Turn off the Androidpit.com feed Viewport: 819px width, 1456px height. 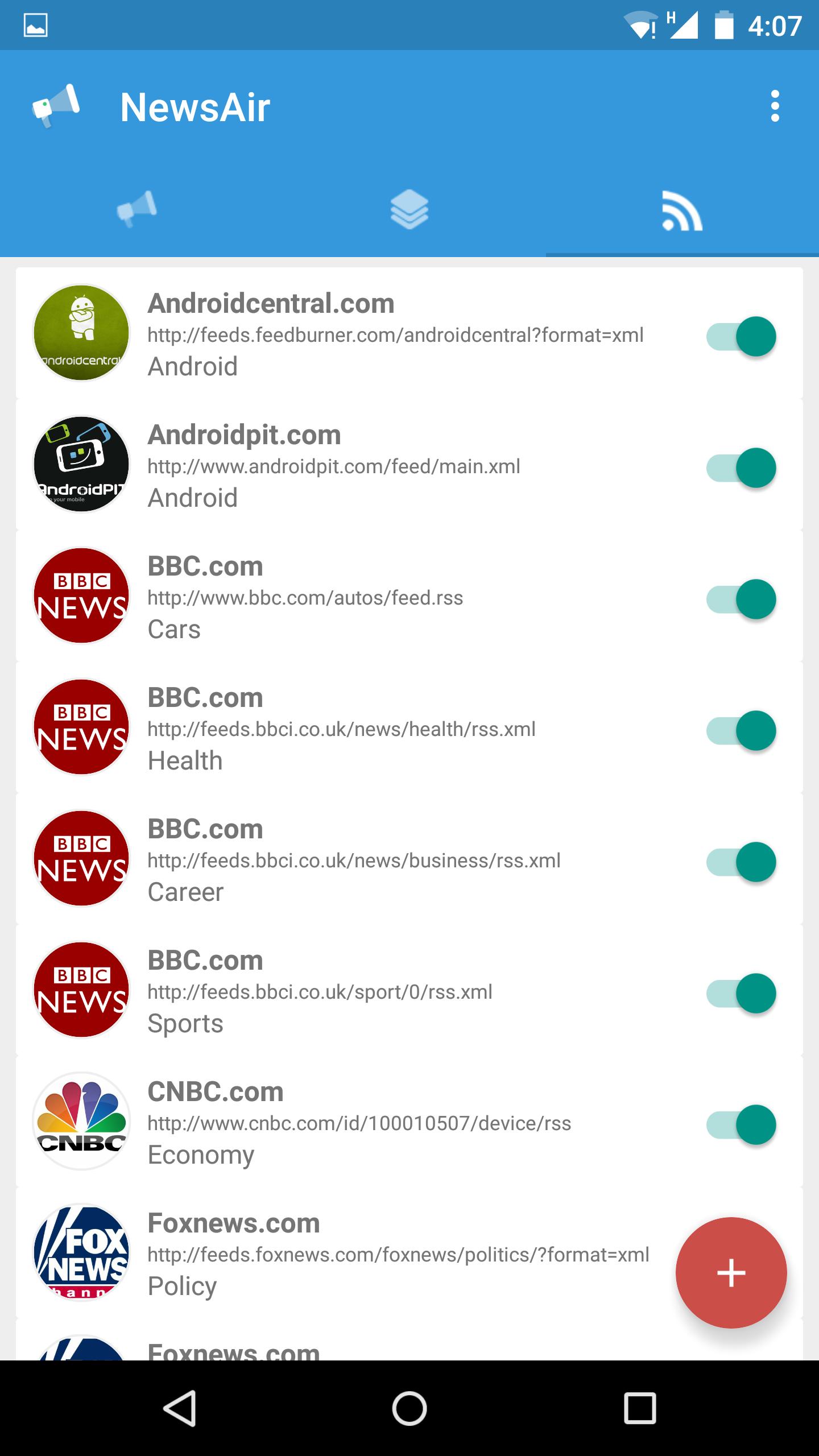pos(741,468)
